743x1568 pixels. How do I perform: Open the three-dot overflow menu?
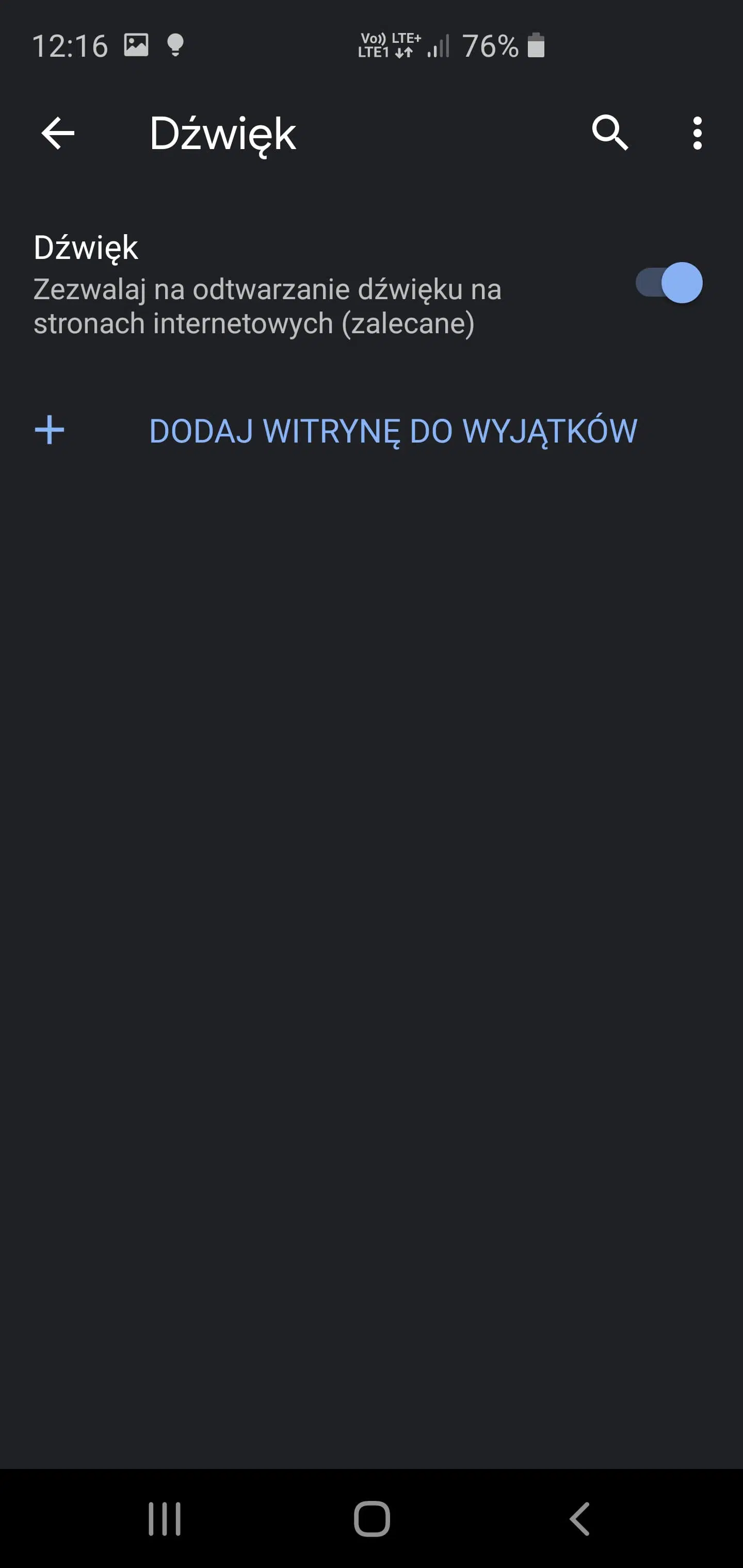click(697, 133)
